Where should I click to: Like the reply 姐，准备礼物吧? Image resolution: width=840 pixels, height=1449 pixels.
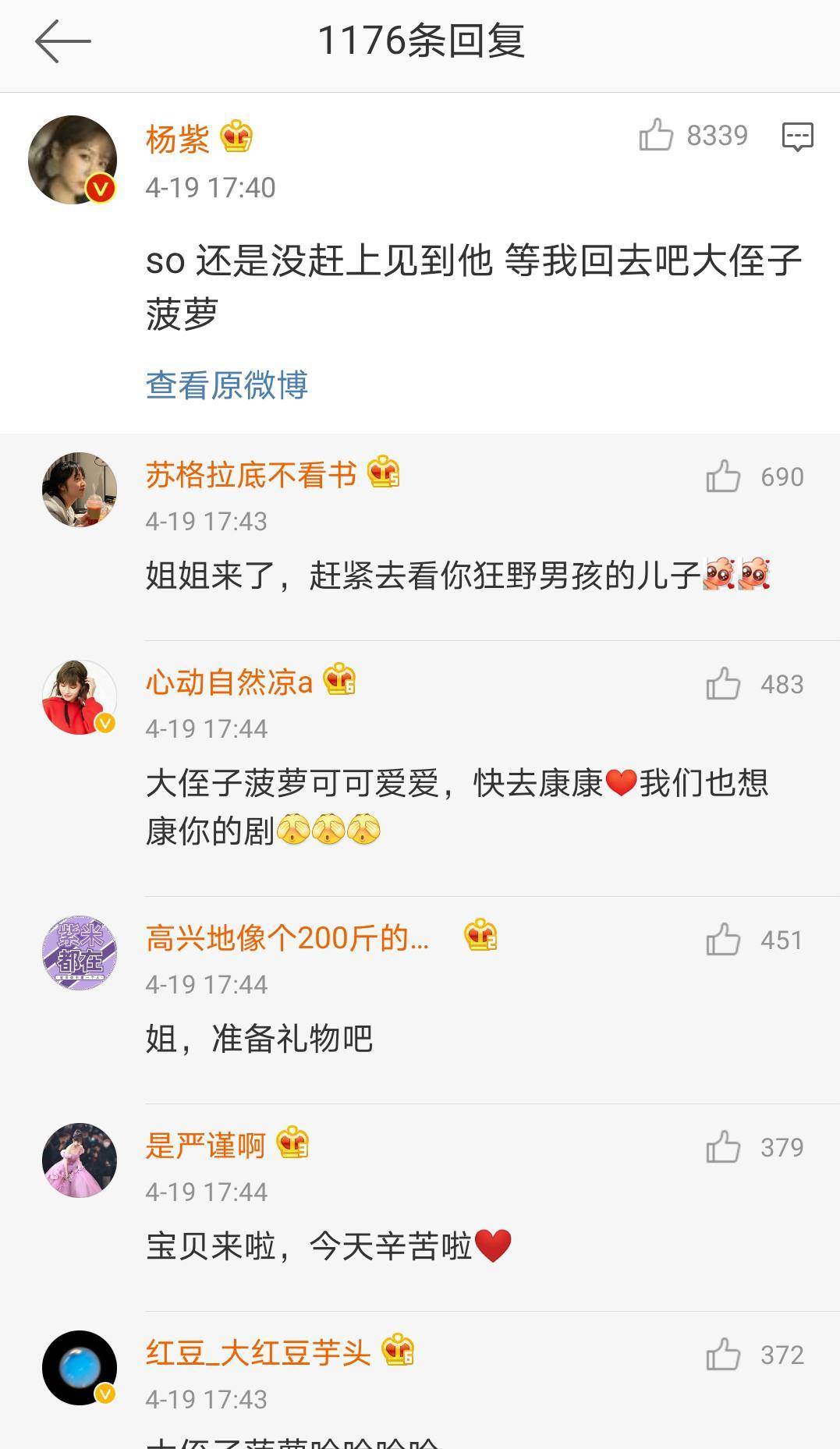tap(723, 940)
